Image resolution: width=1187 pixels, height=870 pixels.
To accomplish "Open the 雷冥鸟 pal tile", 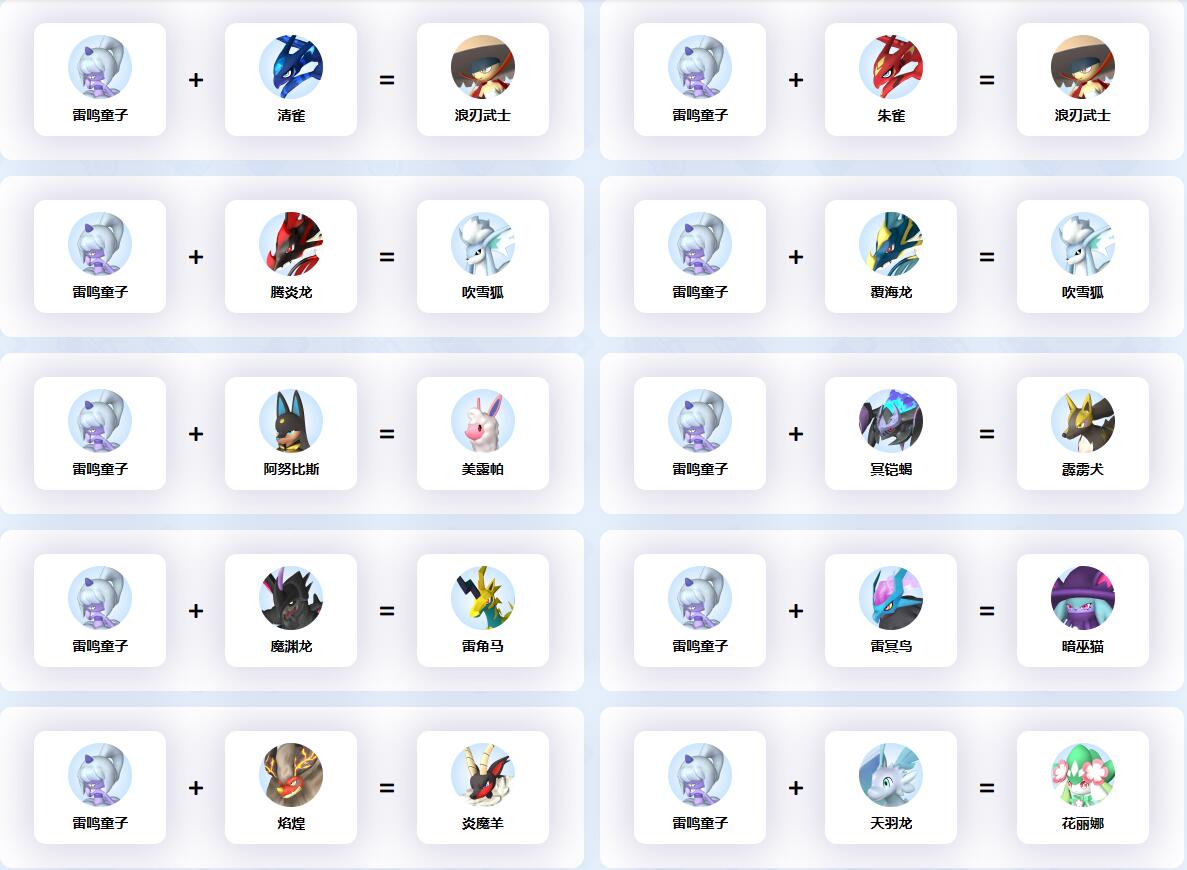I will tap(891, 611).
